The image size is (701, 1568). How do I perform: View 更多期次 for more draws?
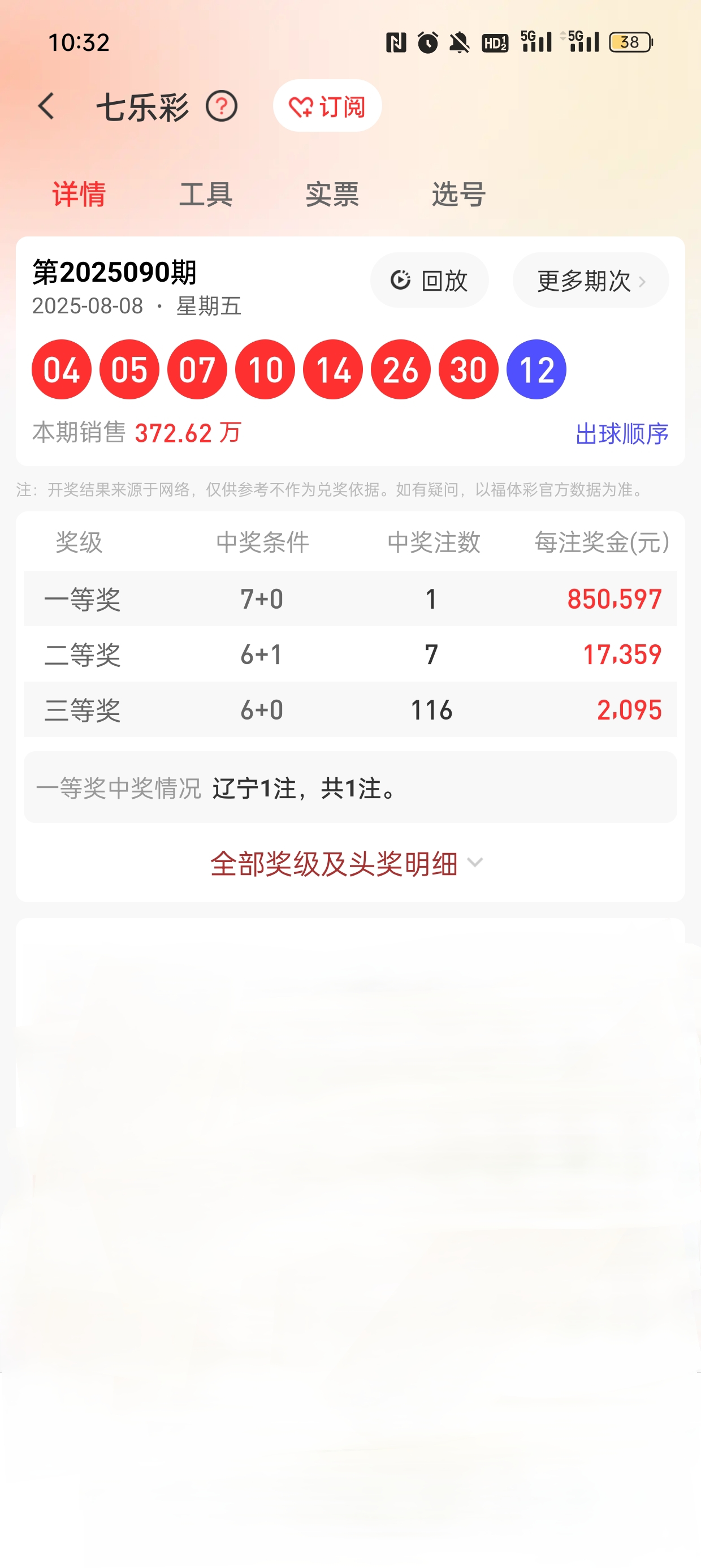[x=590, y=281]
